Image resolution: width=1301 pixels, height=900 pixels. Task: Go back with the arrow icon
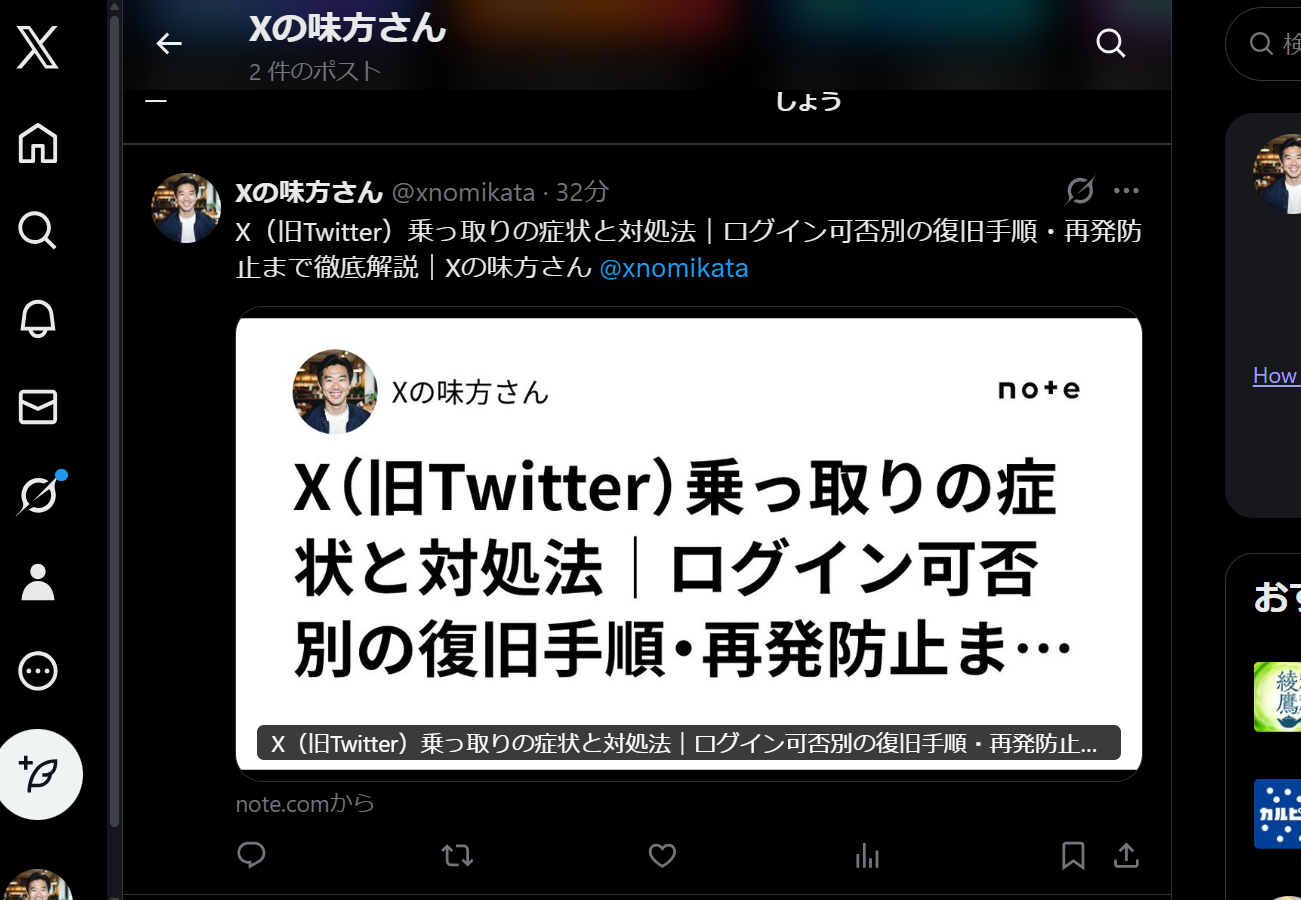[169, 43]
